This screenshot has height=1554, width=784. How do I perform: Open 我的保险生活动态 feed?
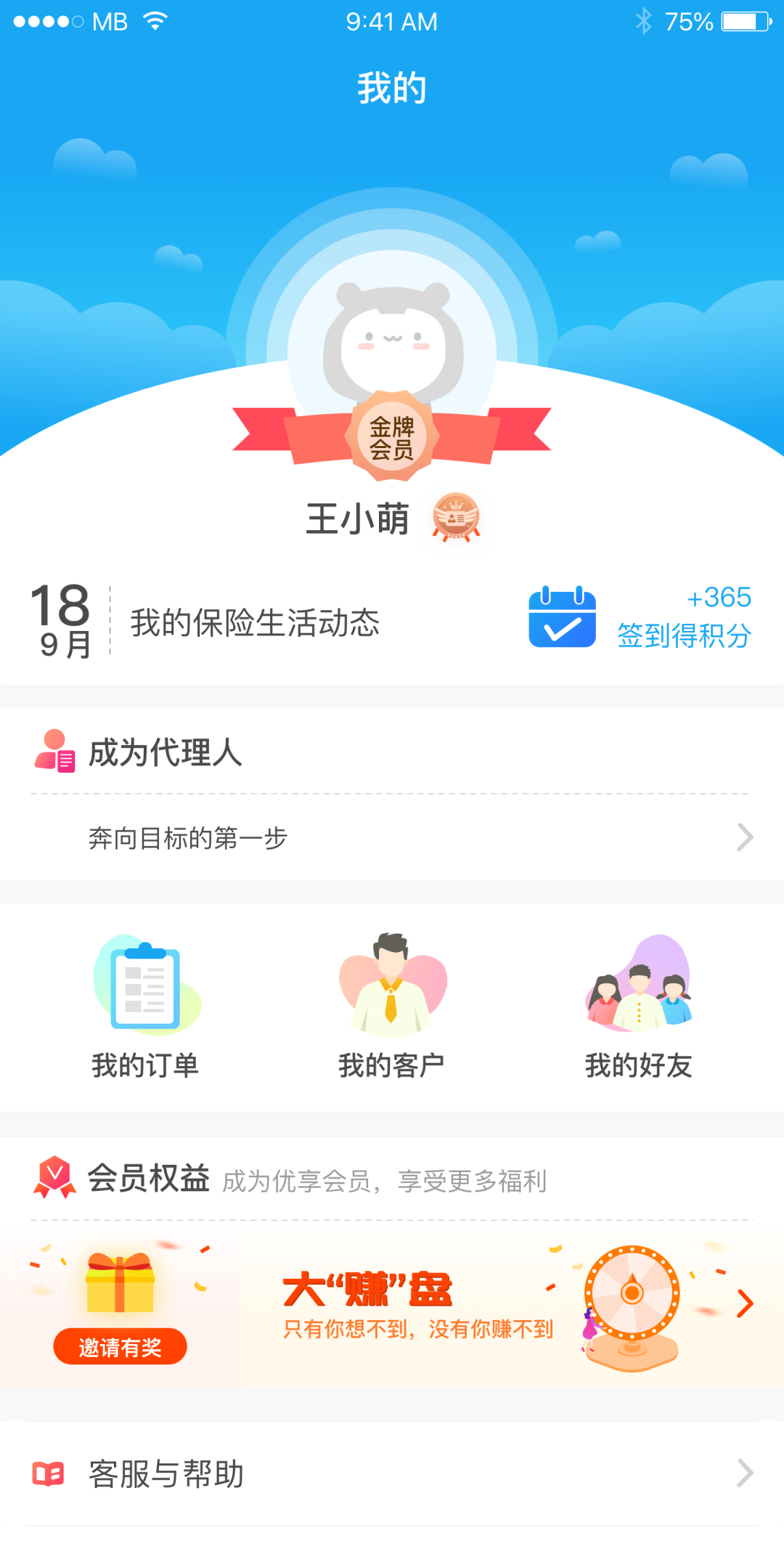click(254, 623)
